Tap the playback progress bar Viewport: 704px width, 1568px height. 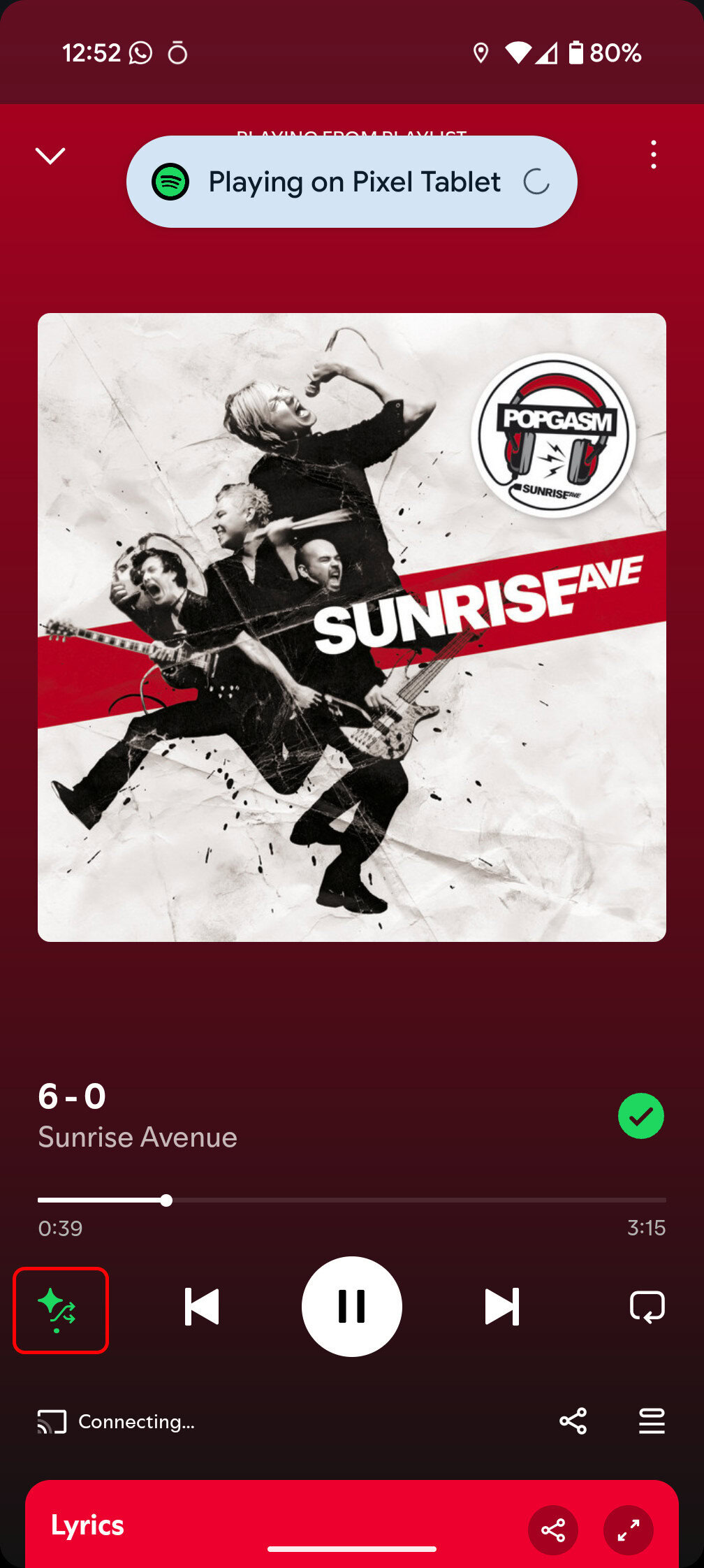pos(351,1200)
